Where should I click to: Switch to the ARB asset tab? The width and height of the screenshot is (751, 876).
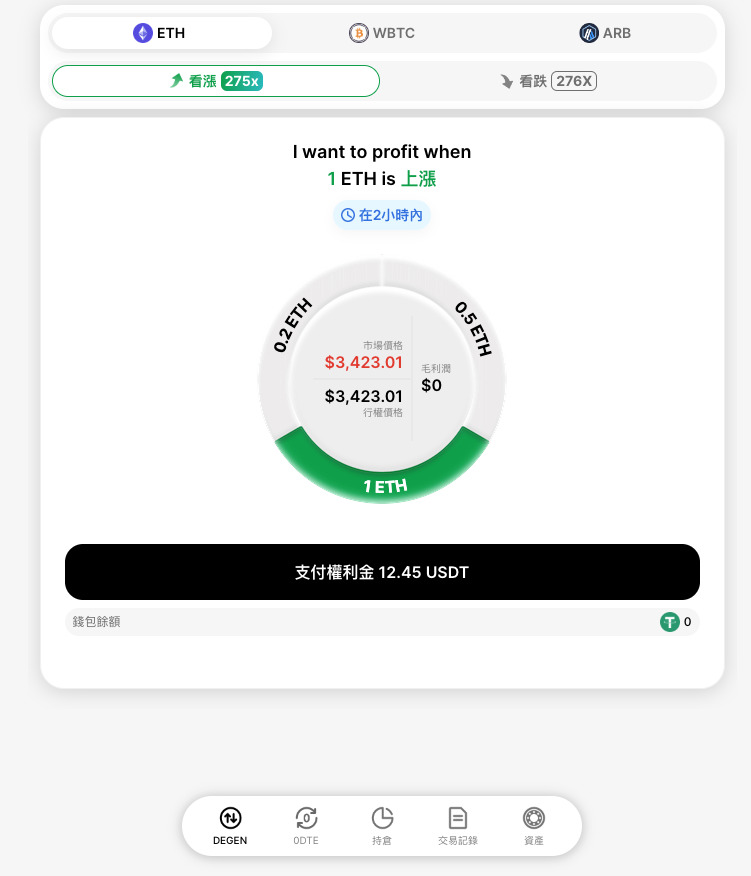click(605, 33)
